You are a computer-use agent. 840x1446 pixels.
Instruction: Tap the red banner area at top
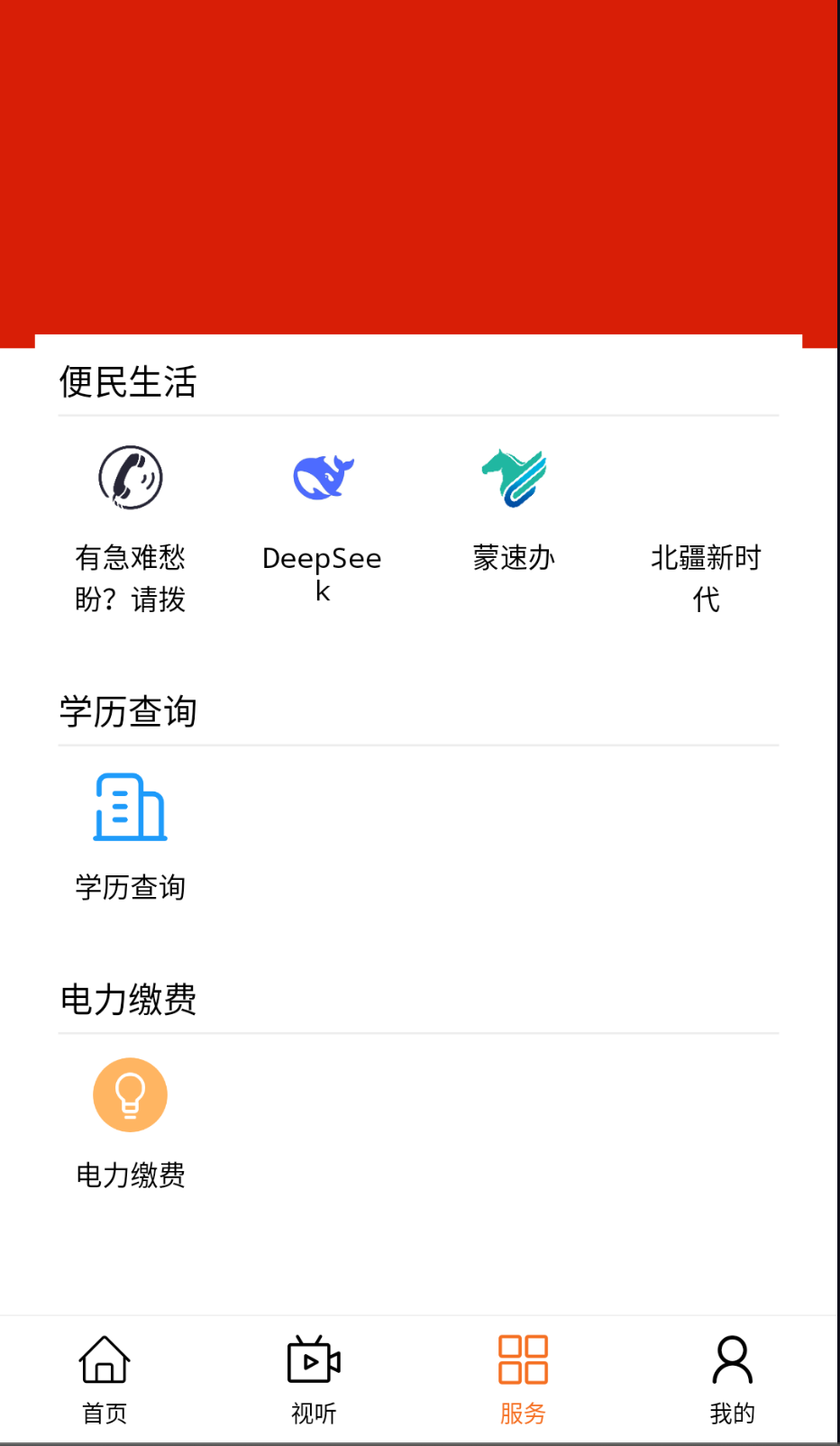pyautogui.click(x=420, y=162)
